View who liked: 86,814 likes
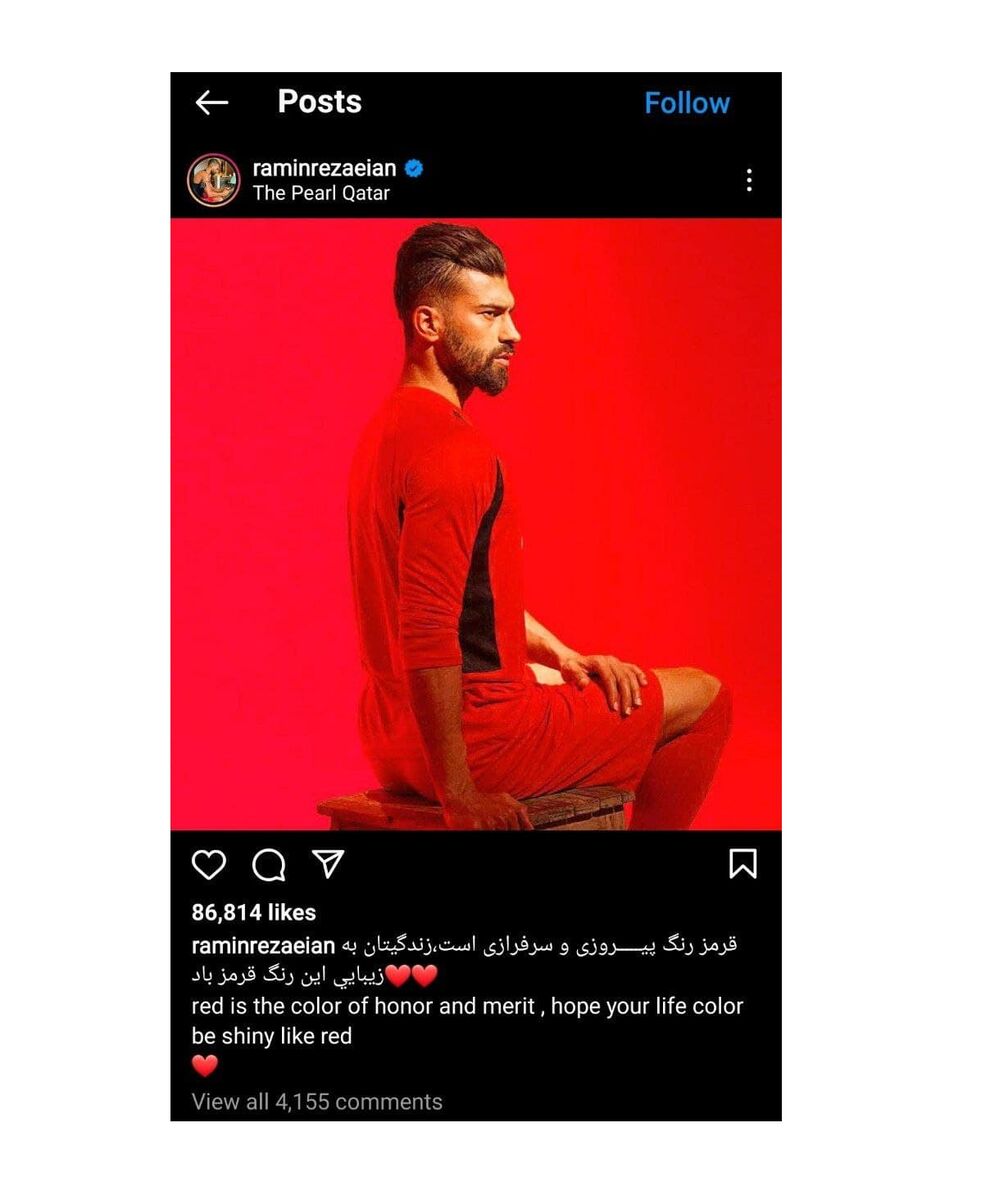Screen dimensions: 990x1200 [254, 912]
